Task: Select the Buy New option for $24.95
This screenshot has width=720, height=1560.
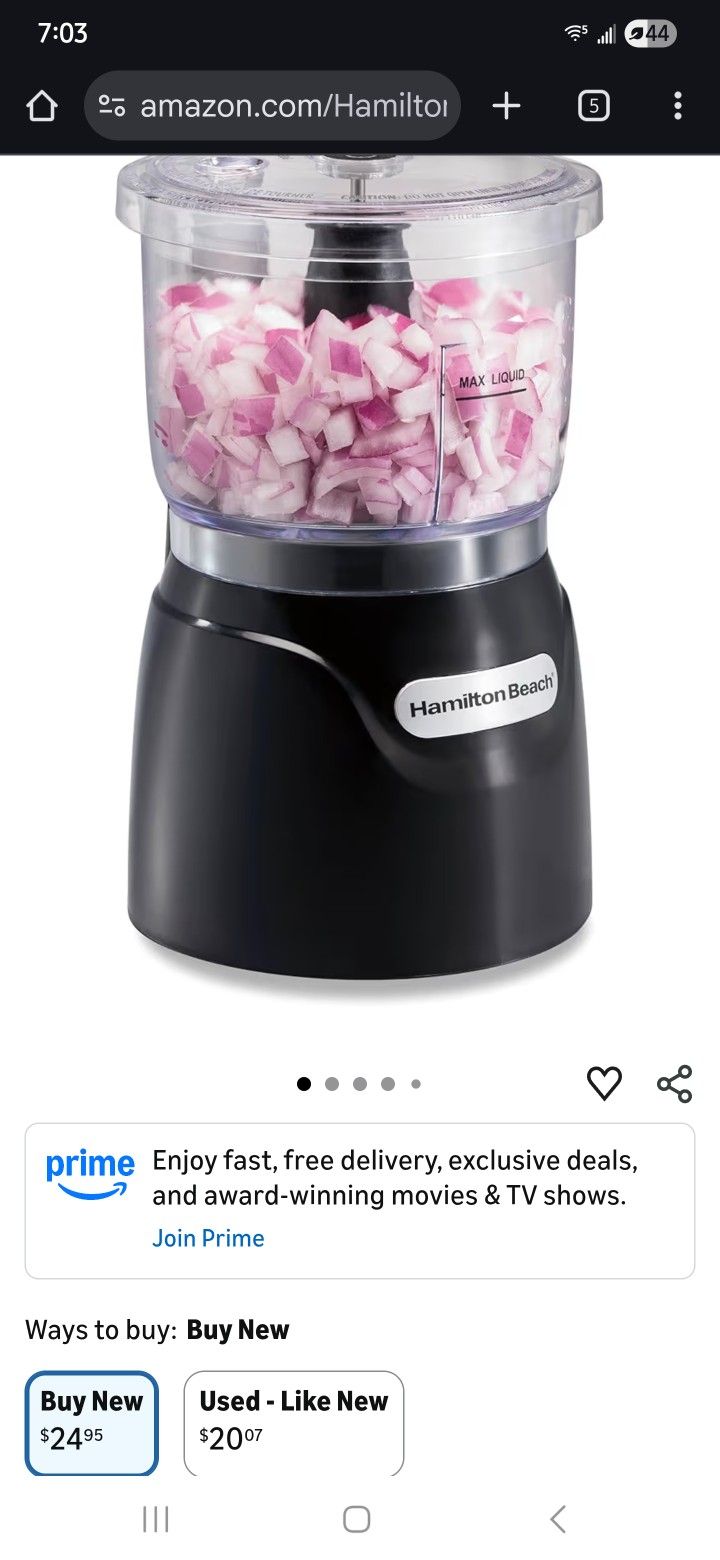Action: [92, 1420]
